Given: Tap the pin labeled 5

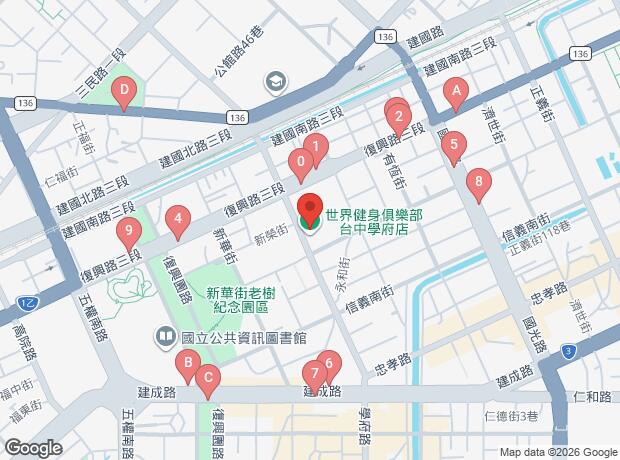Looking at the screenshot, I should click(454, 145).
